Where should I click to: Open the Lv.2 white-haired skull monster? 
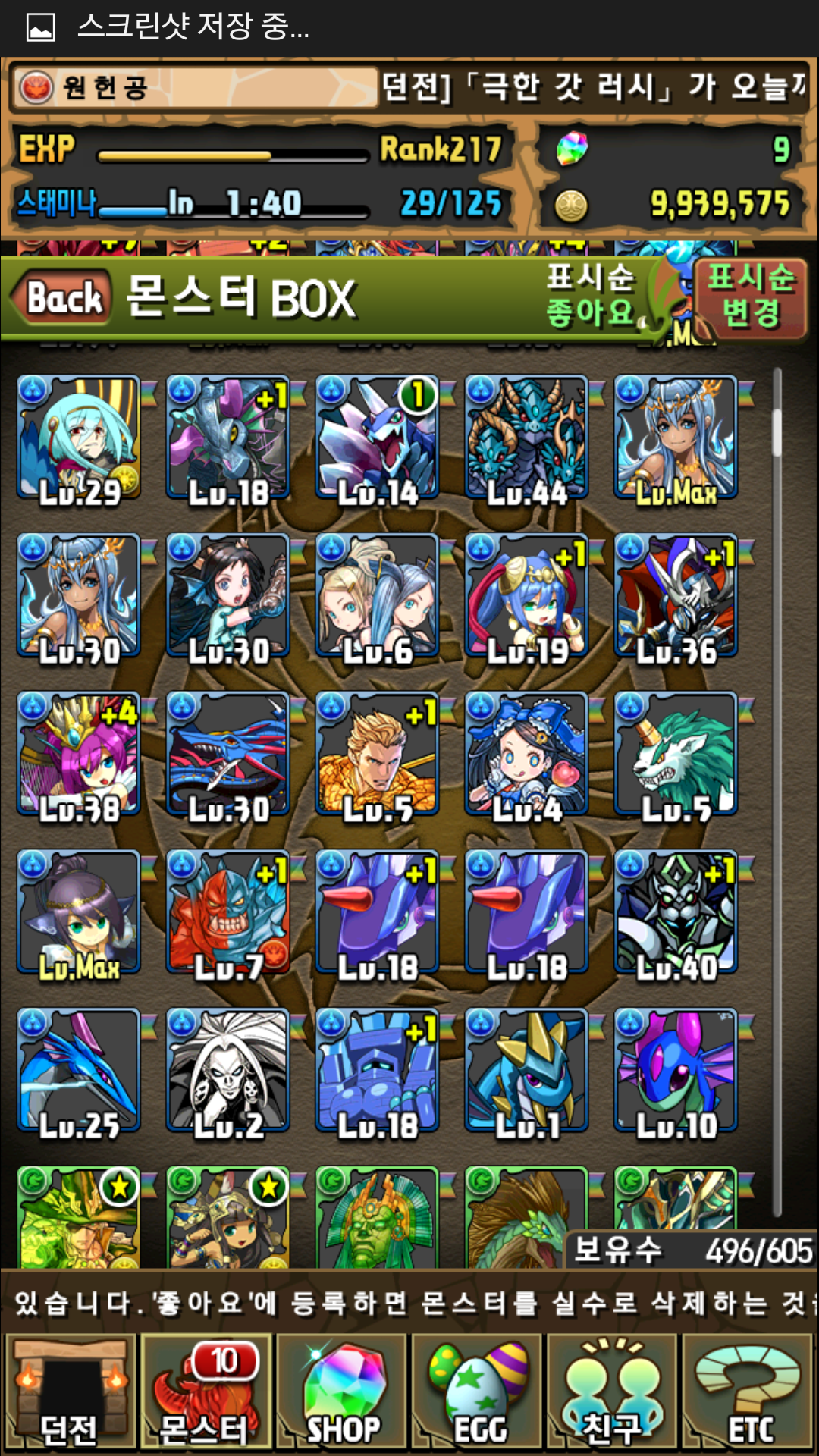coord(227,1071)
